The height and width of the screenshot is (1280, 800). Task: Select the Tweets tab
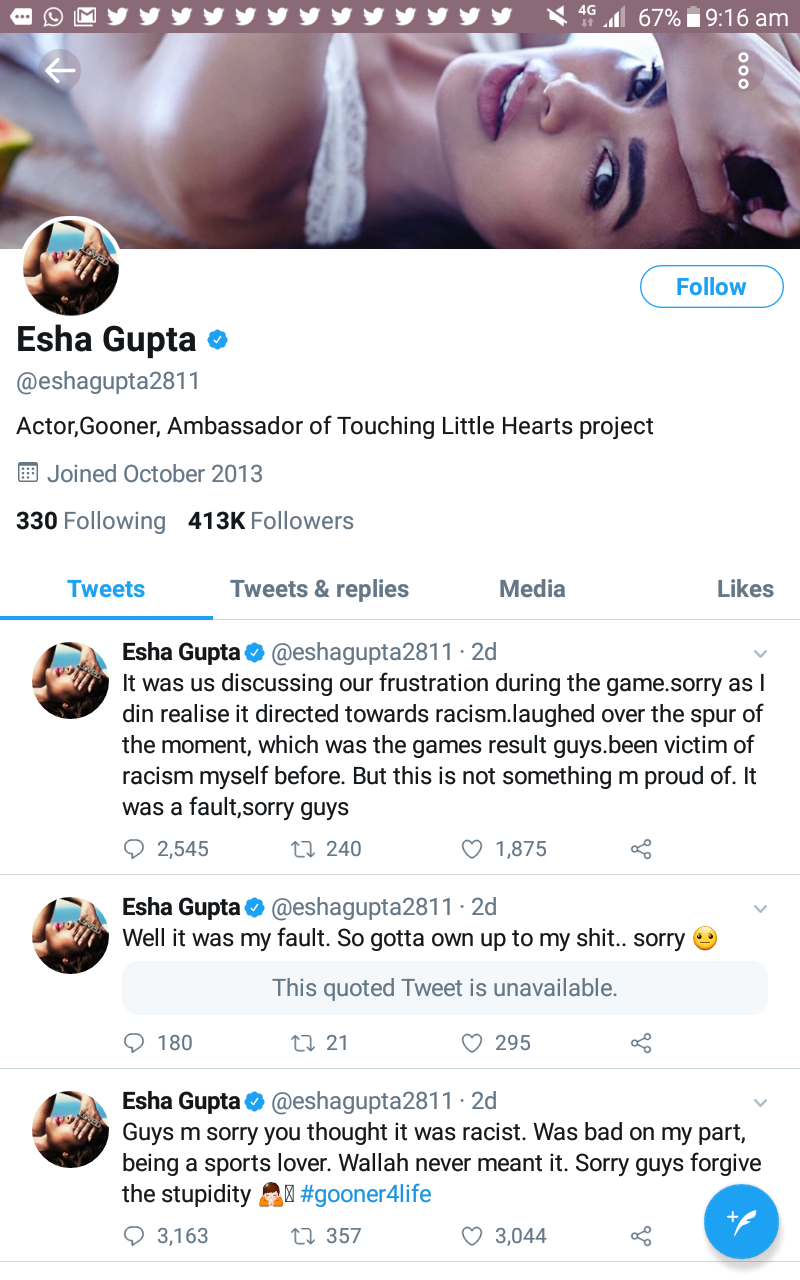[x=106, y=589]
